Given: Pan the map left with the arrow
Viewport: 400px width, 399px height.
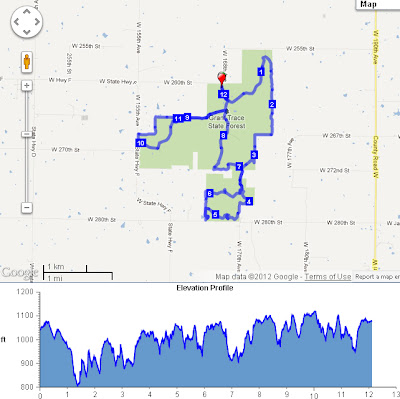Looking at the screenshot, I should (x=16, y=22).
